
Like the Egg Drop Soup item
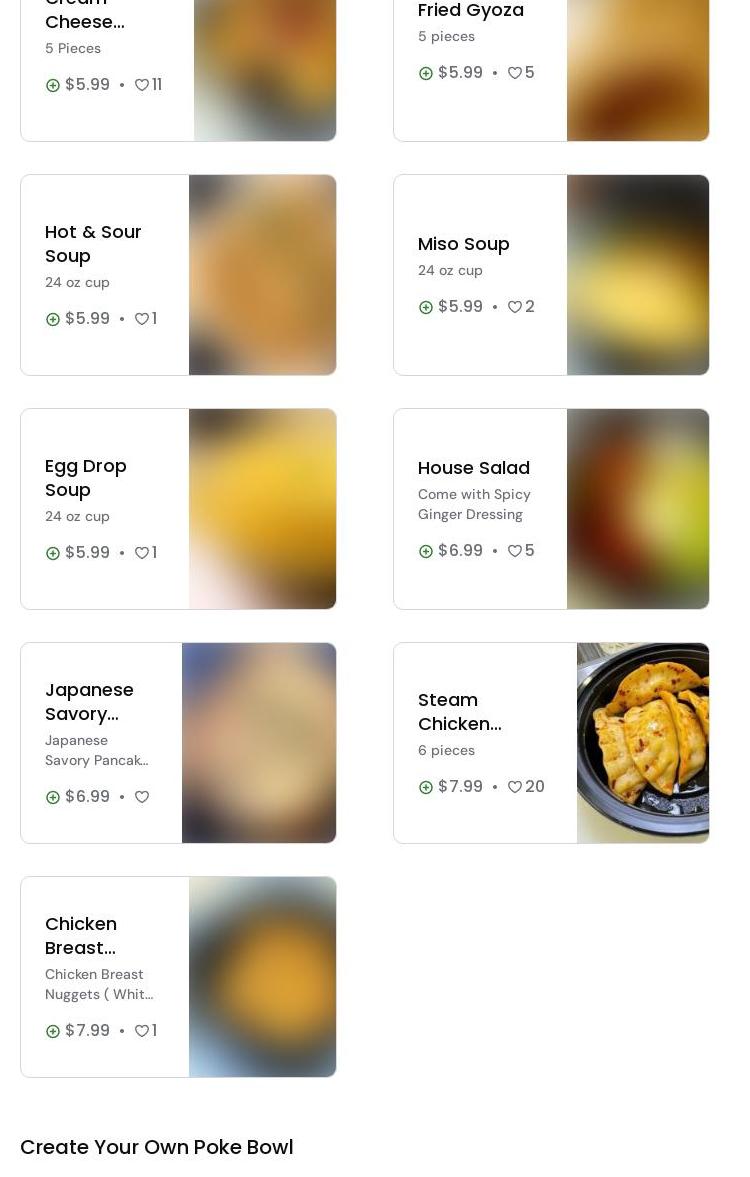coord(142,553)
